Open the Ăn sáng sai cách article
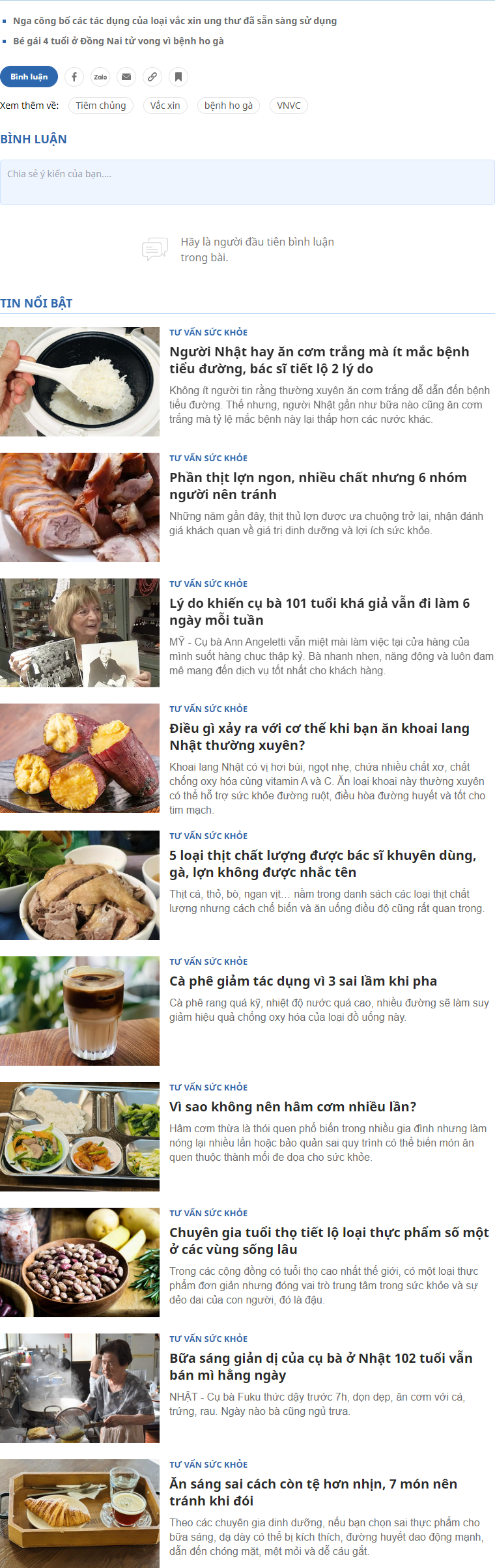Screen dimensions: 495x1568 coord(313,1492)
